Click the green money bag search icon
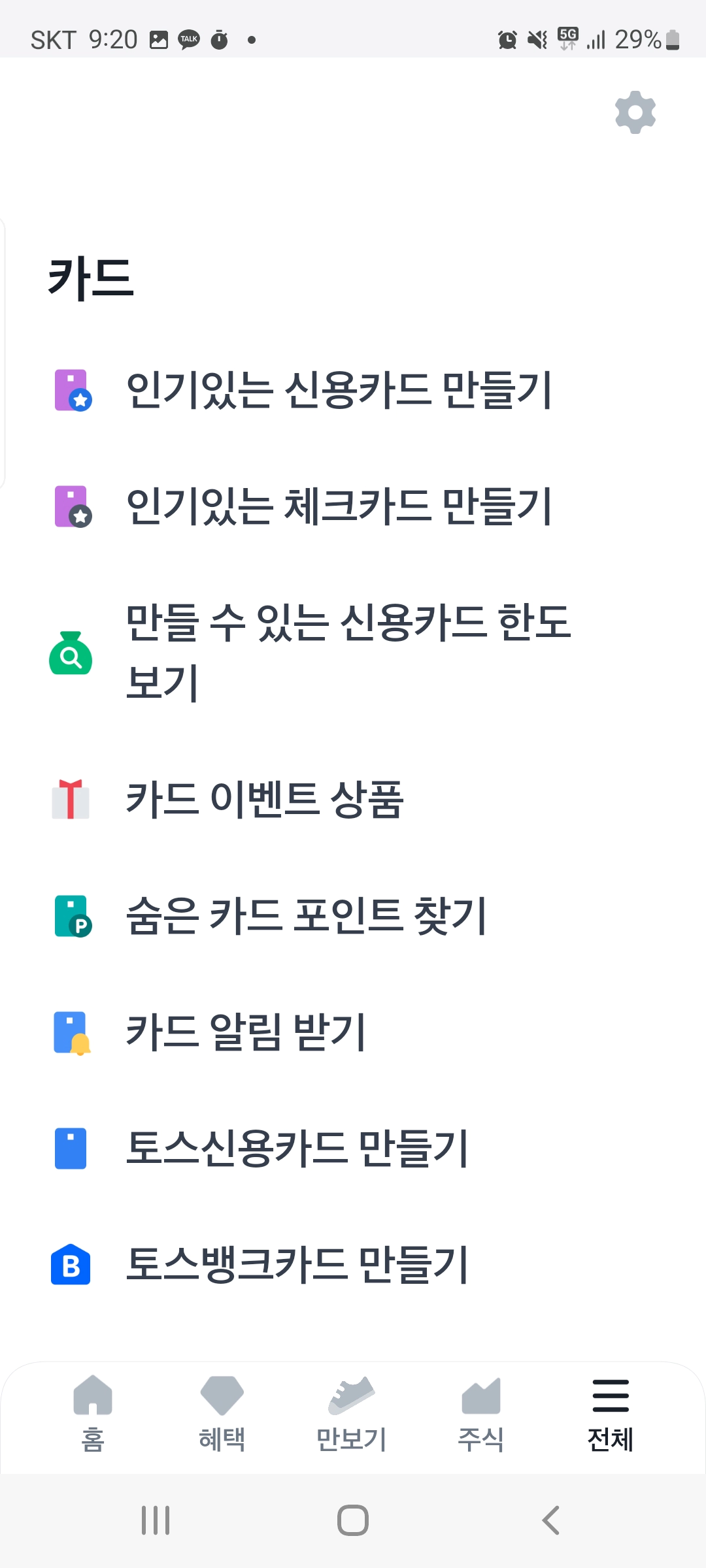 [x=70, y=653]
